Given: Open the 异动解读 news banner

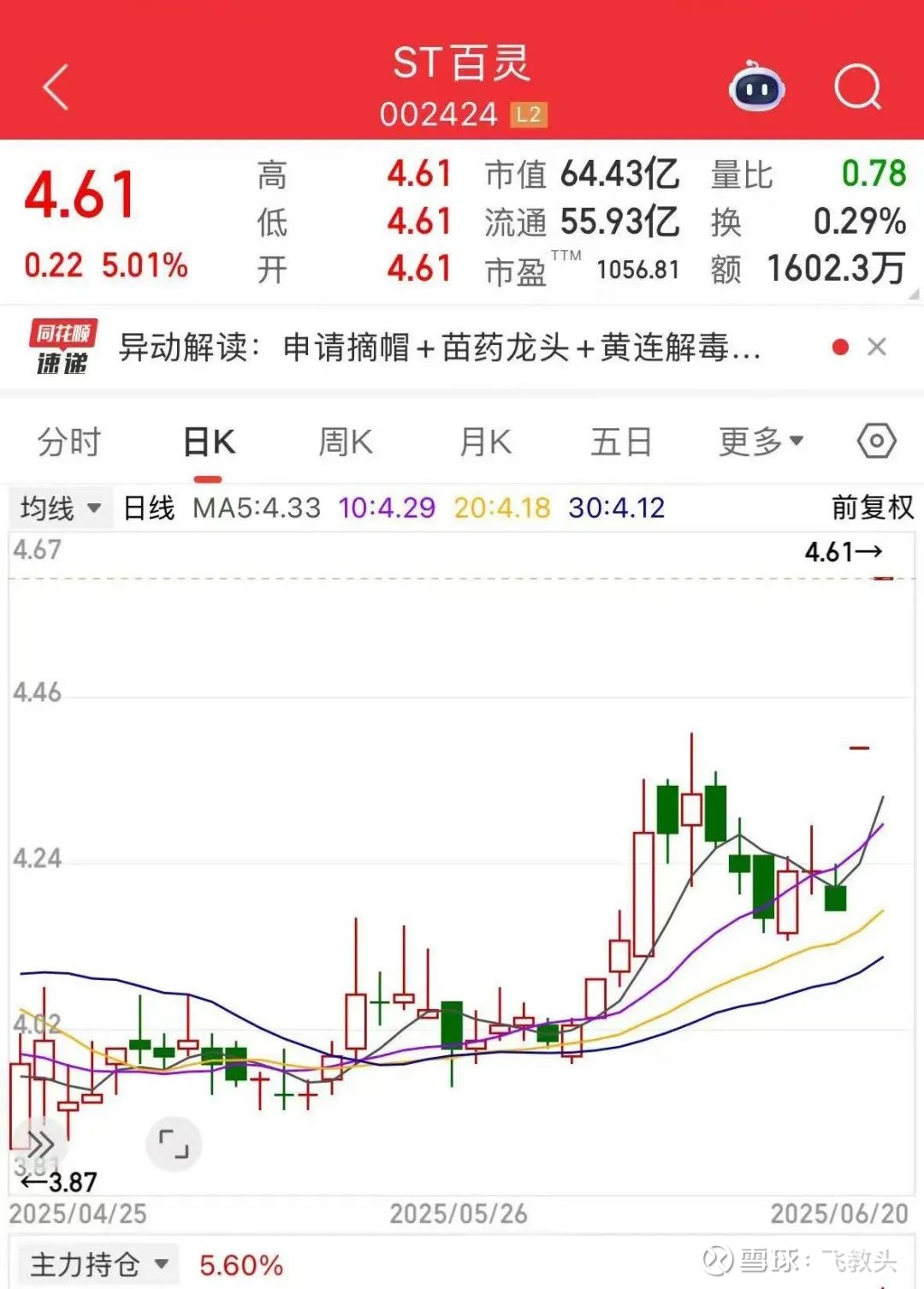Looking at the screenshot, I should [x=439, y=347].
